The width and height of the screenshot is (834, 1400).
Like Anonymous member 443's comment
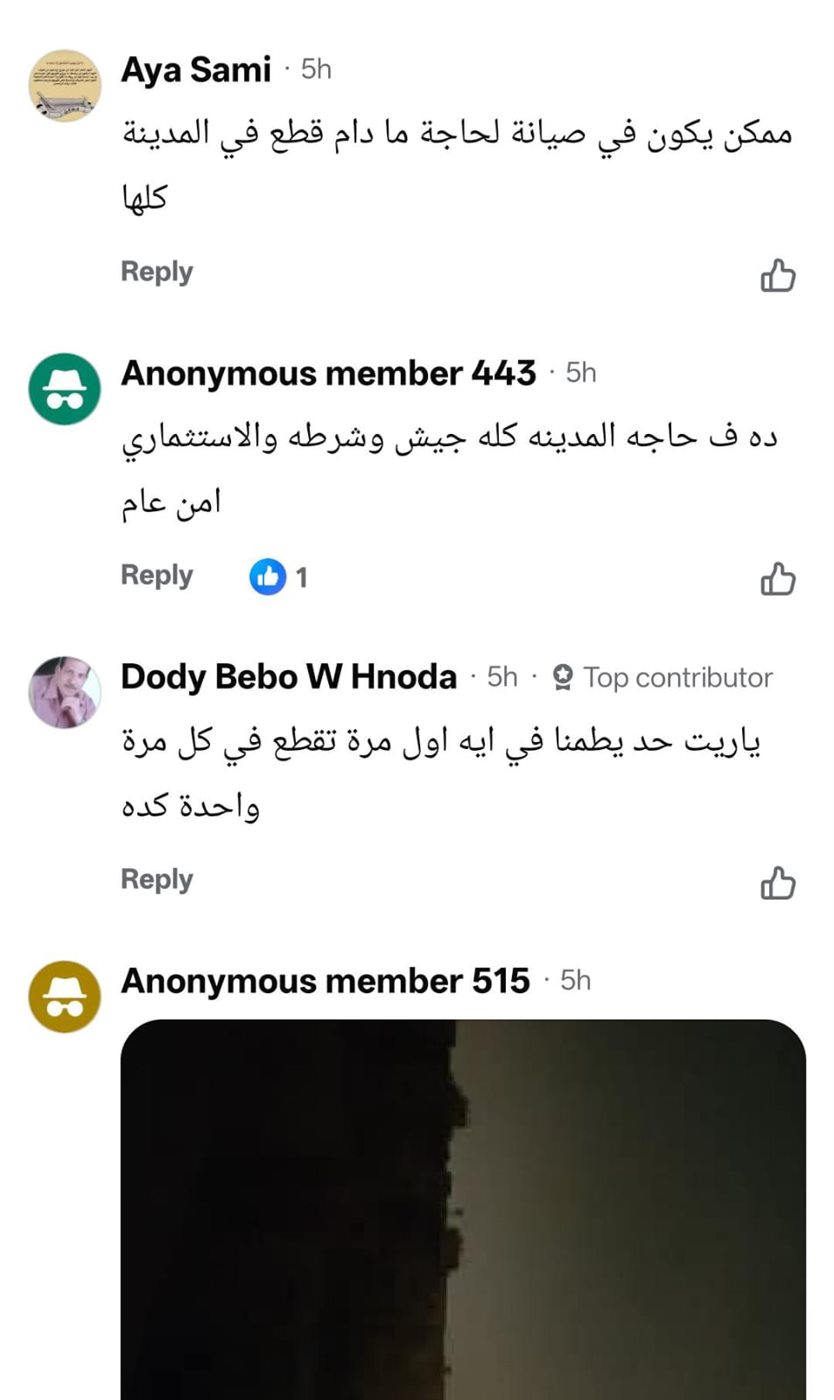(778, 578)
